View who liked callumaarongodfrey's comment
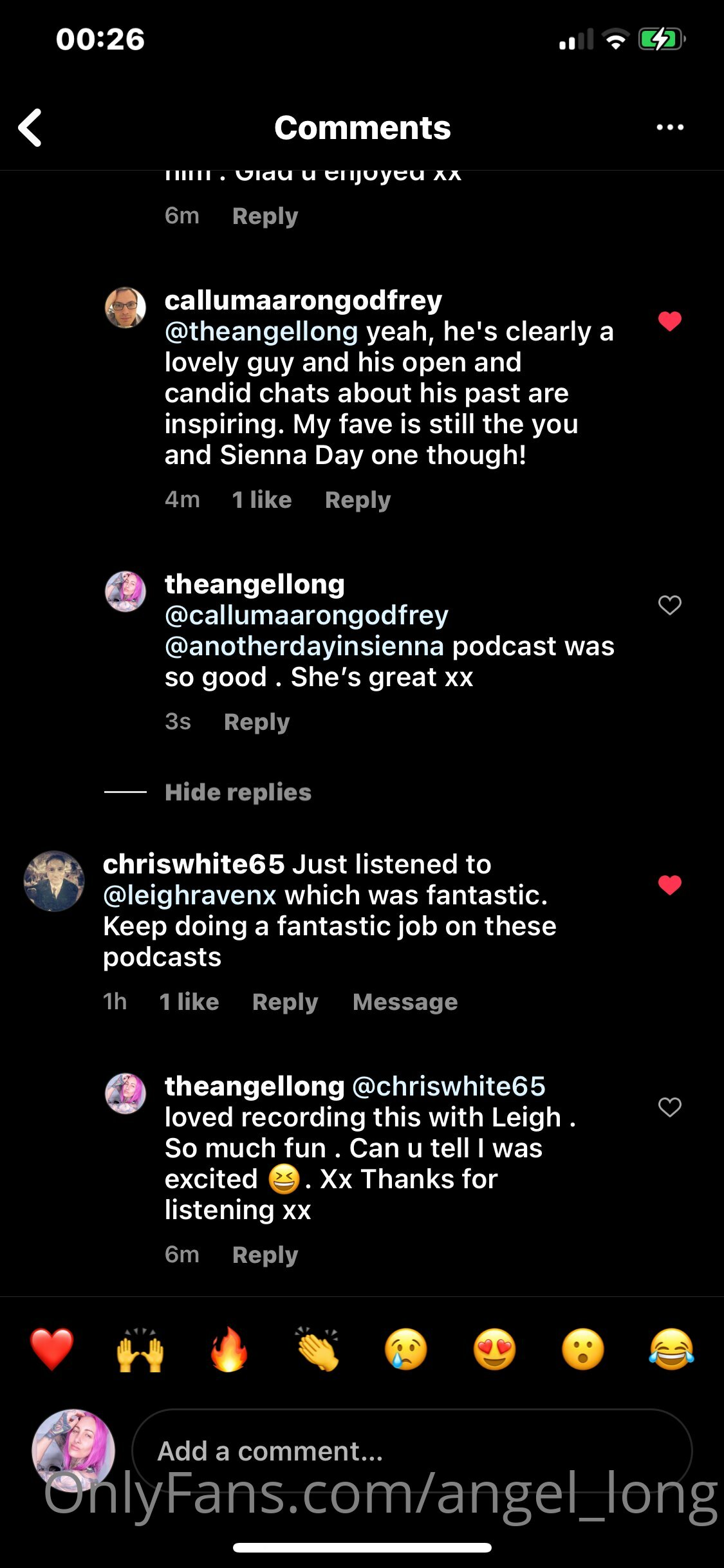Screen dimensions: 724x1568 [262, 500]
